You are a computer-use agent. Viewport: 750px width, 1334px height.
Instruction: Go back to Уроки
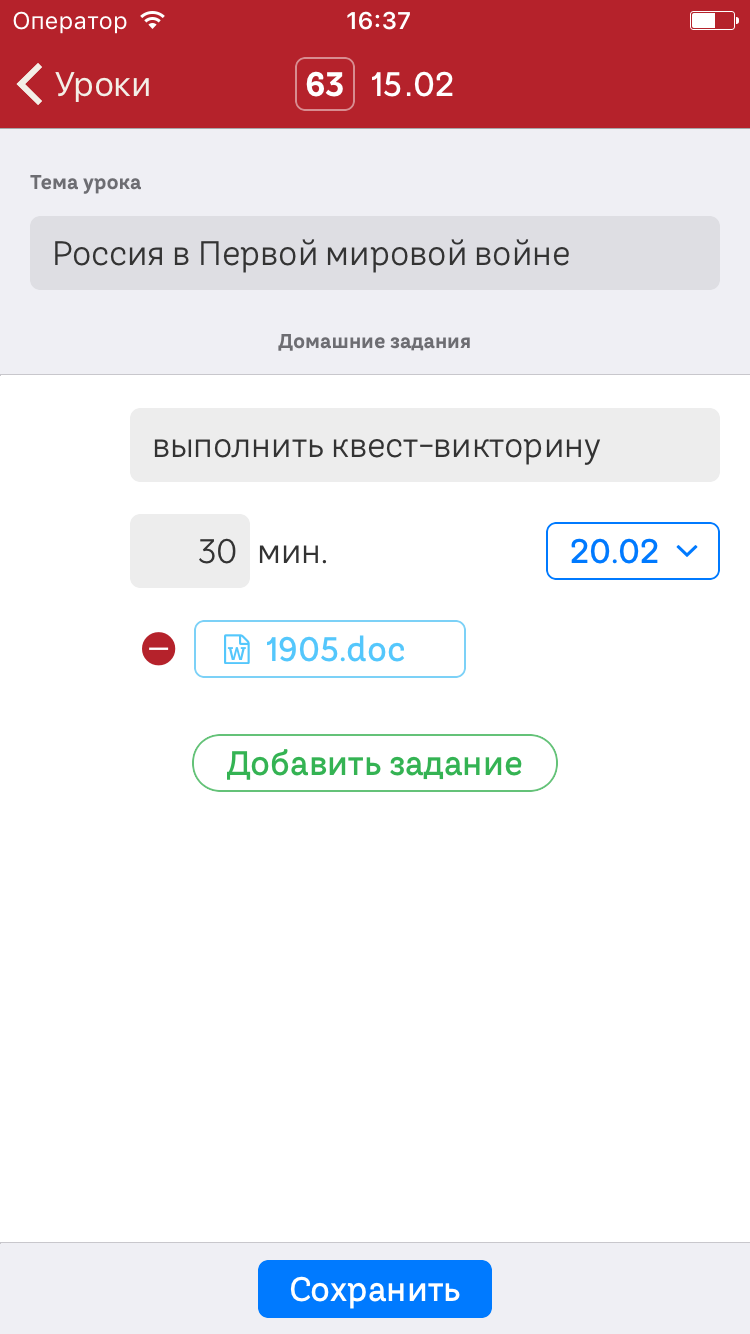point(84,85)
